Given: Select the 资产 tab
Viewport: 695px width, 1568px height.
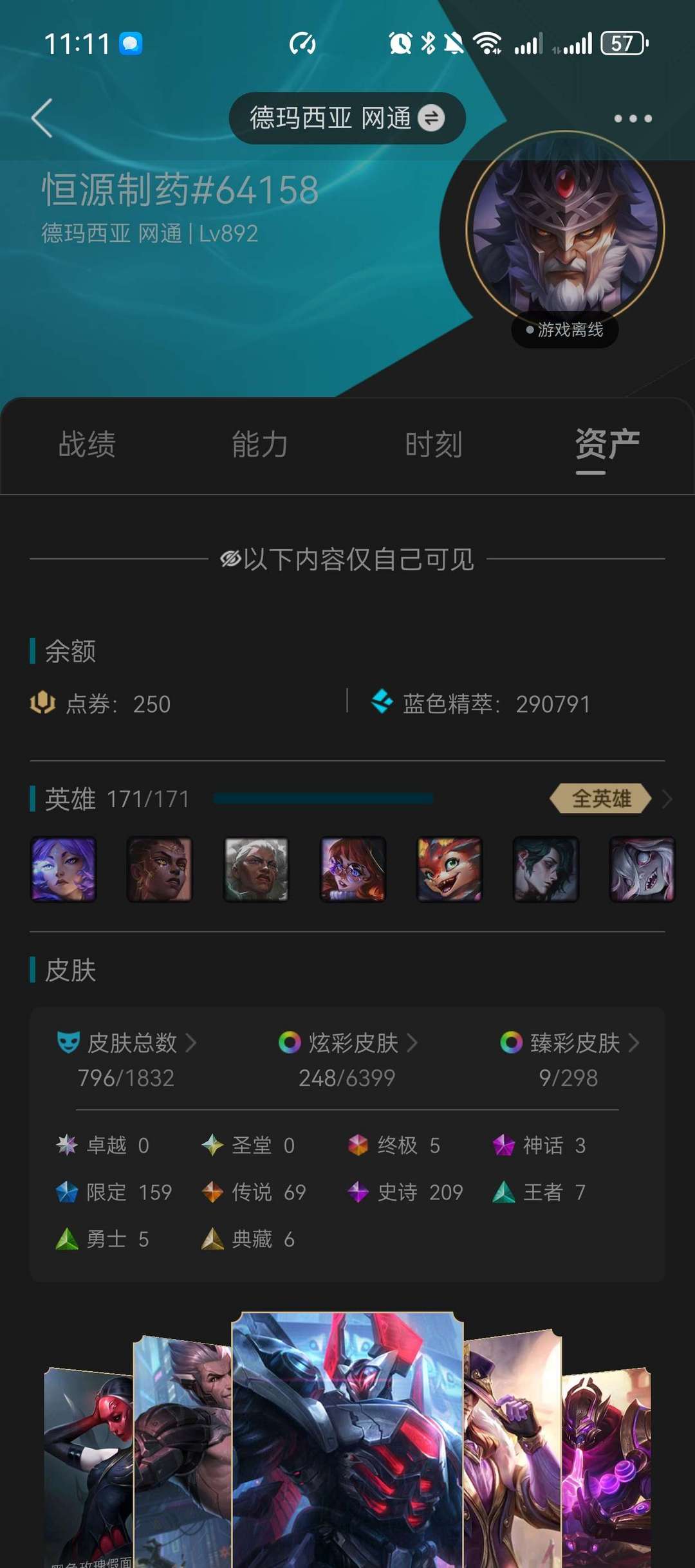Looking at the screenshot, I should click(x=607, y=444).
